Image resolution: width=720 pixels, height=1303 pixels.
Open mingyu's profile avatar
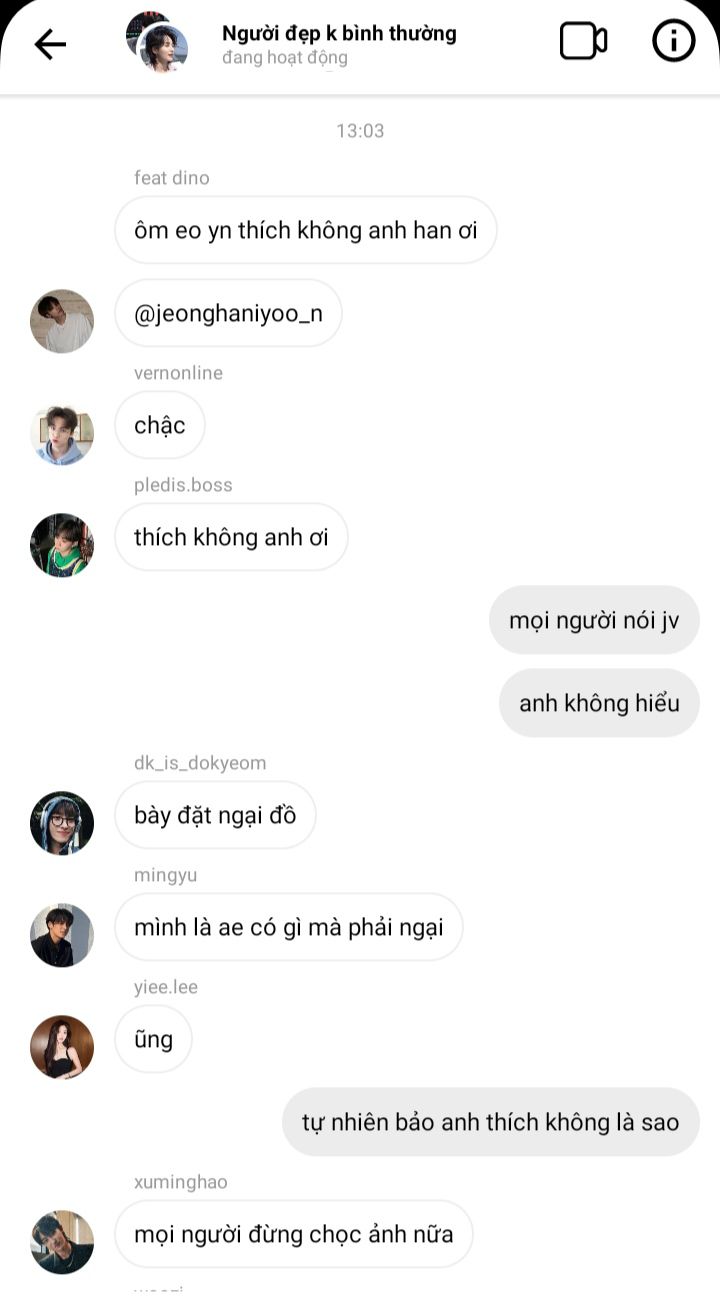[62, 935]
